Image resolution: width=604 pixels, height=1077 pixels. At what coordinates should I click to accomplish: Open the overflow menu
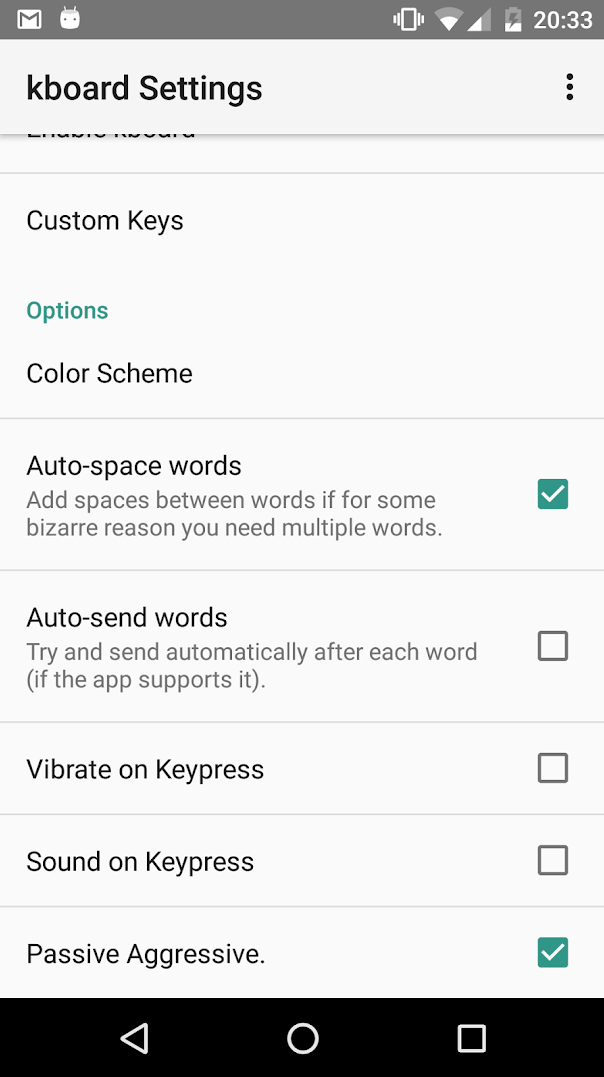tap(569, 87)
